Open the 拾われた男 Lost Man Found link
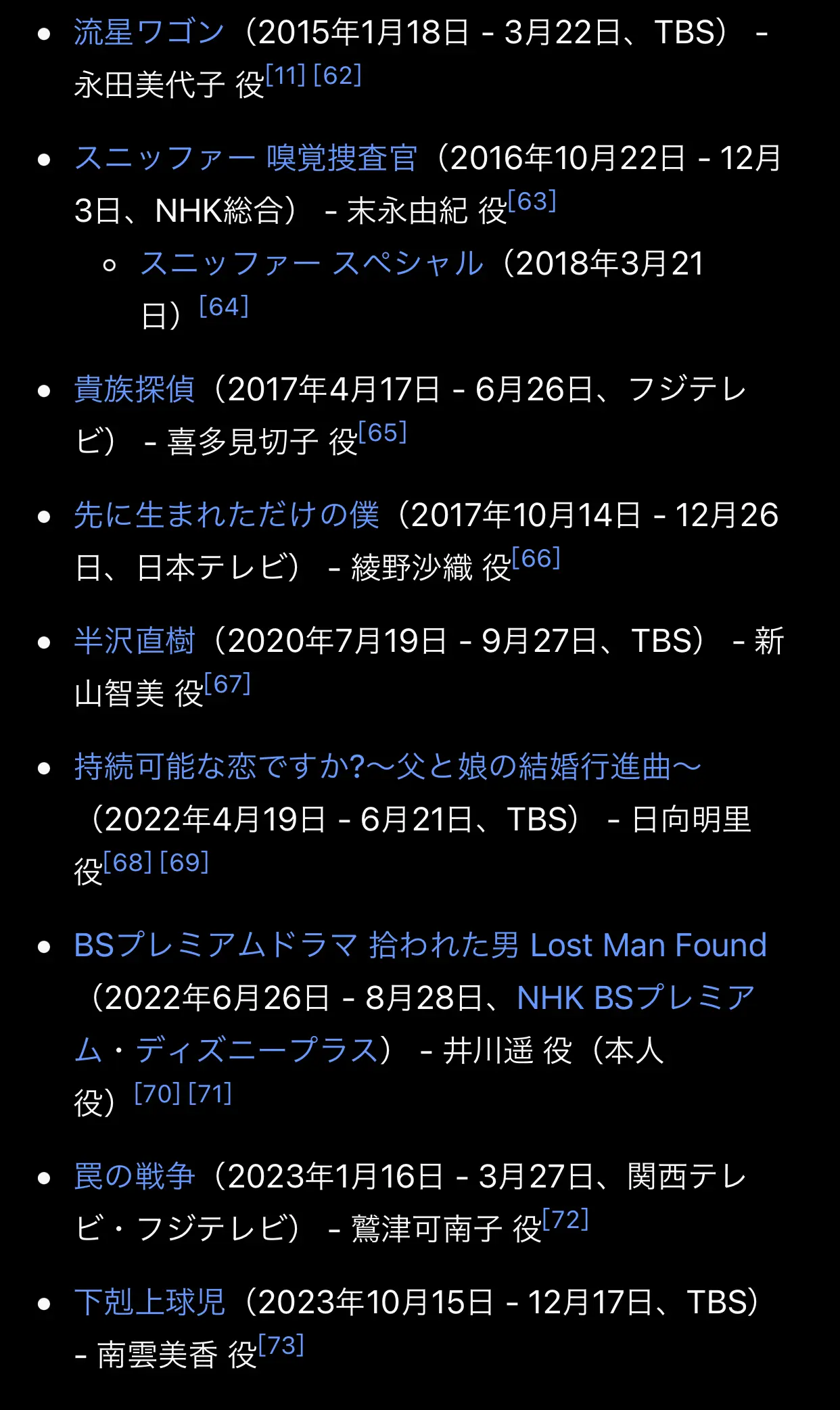The width and height of the screenshot is (840, 1410). click(420, 945)
